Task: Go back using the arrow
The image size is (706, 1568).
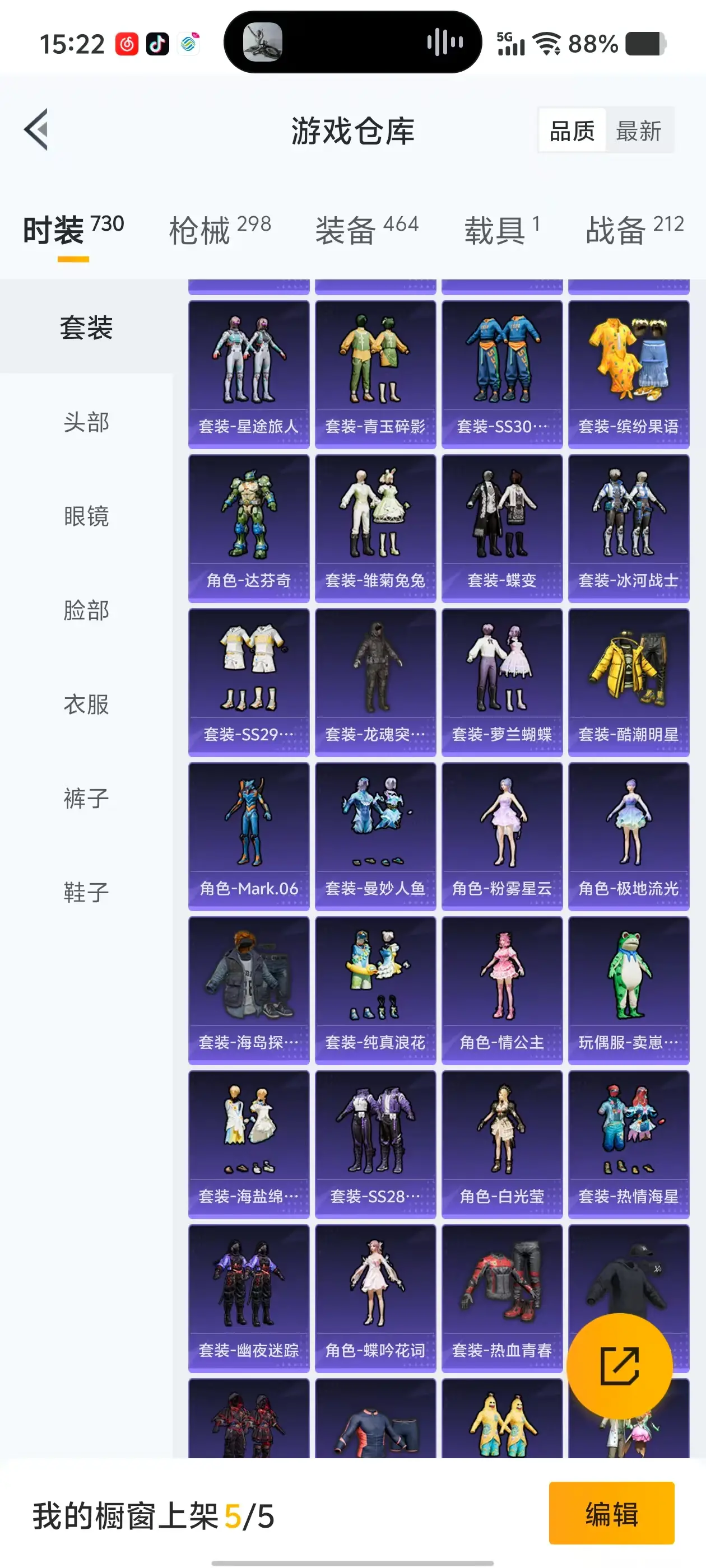Action: [x=36, y=130]
